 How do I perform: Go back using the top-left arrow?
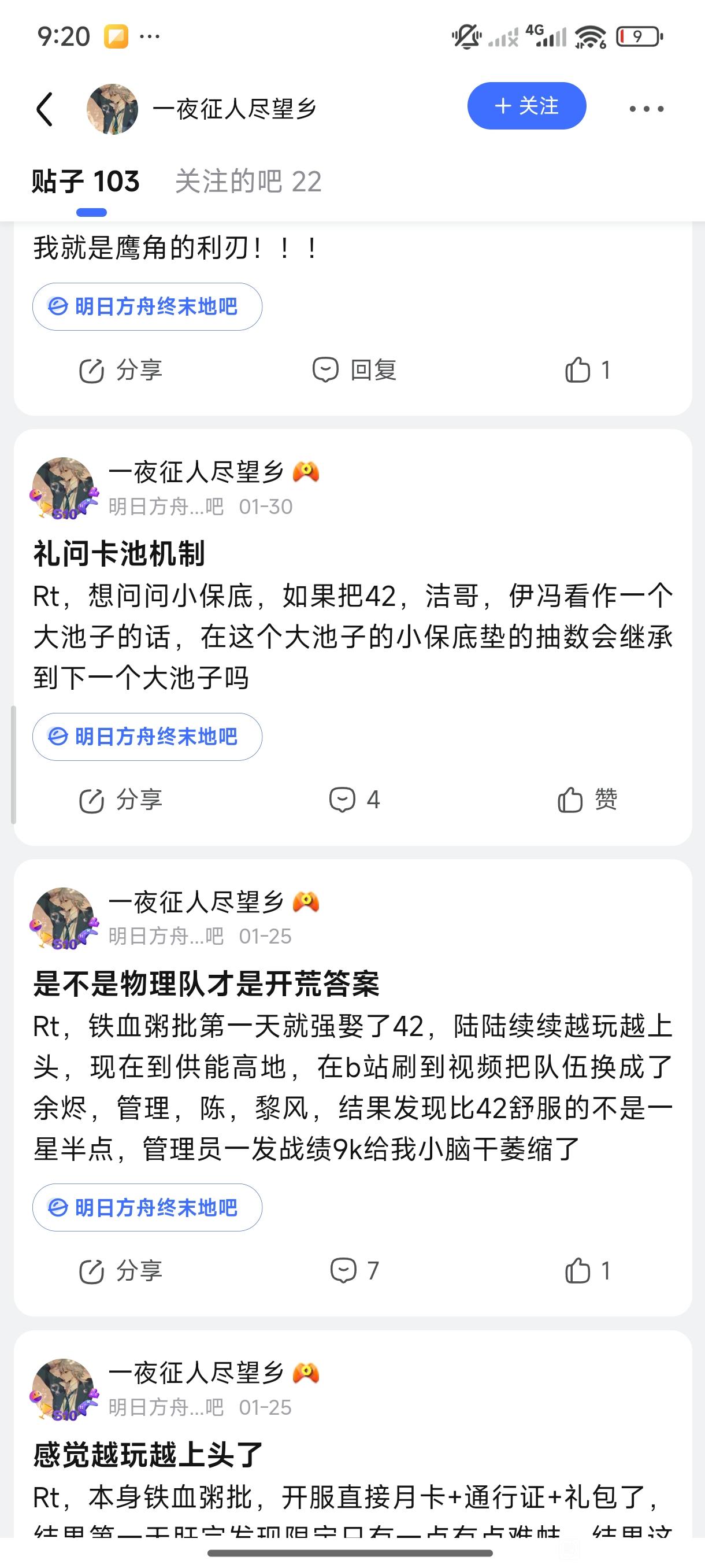45,109
